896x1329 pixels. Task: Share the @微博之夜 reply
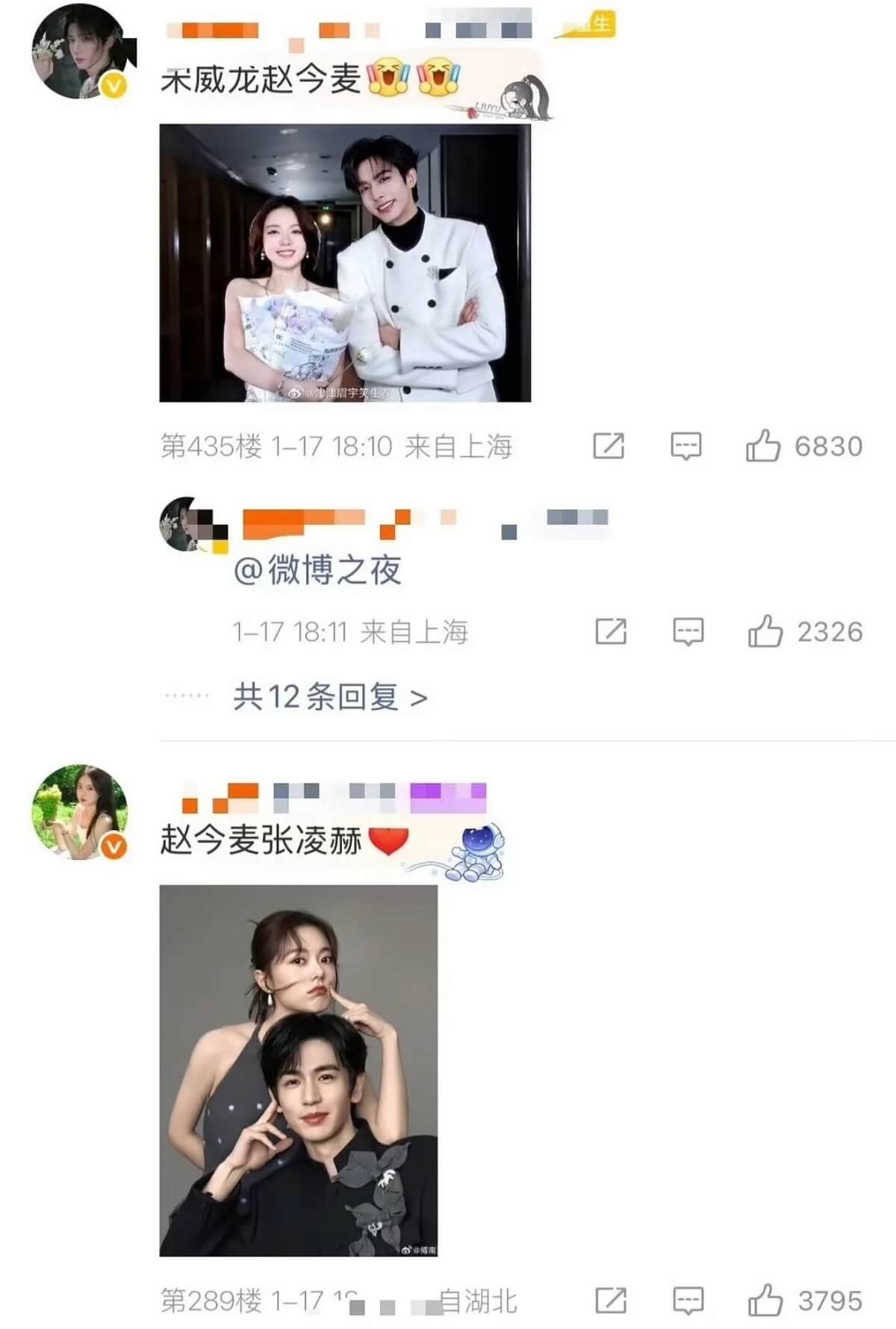coord(611,632)
